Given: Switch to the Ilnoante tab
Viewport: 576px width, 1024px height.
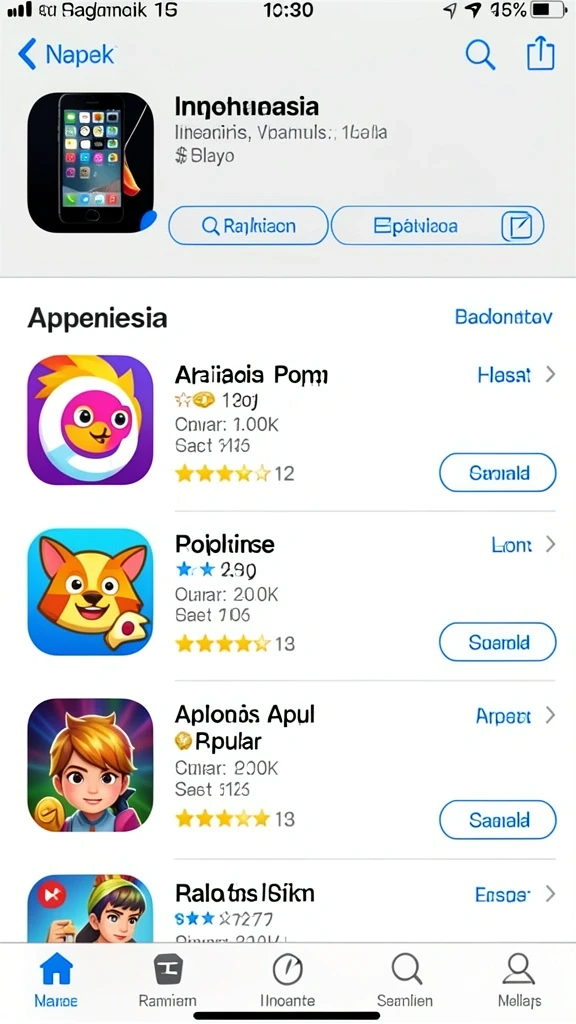Looking at the screenshot, I should [x=287, y=980].
